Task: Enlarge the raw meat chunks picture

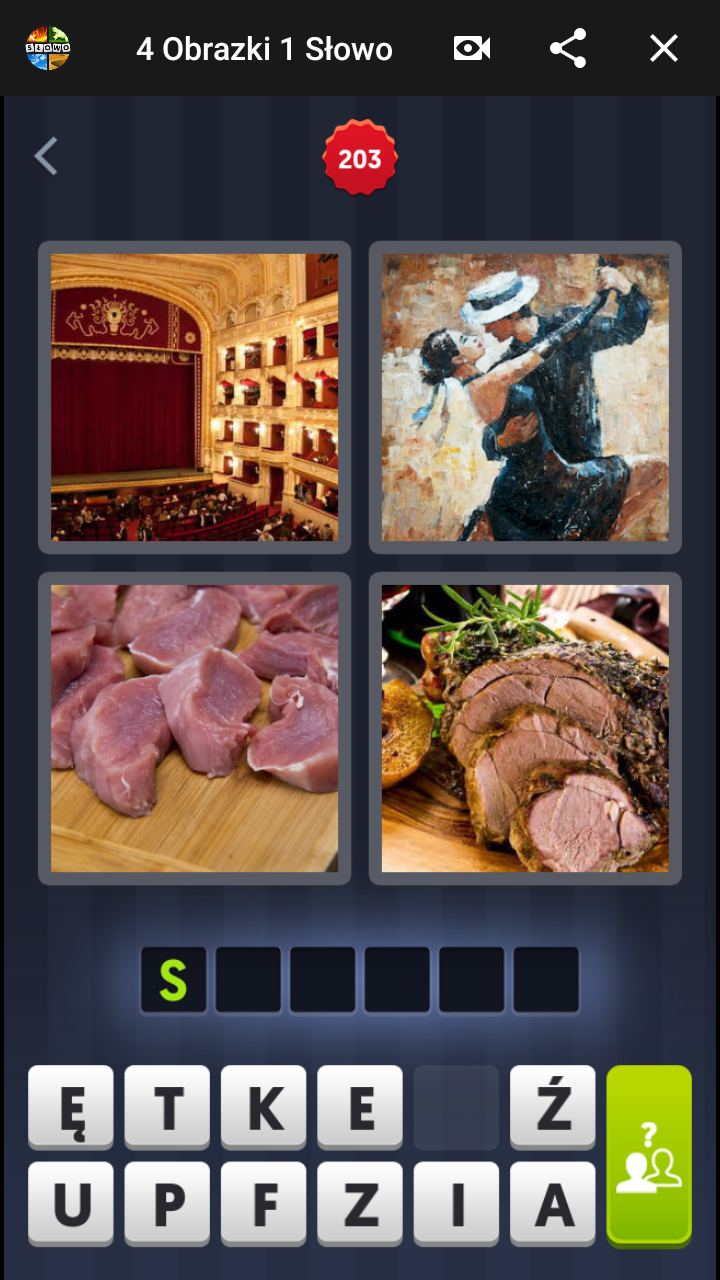Action: pos(194,728)
